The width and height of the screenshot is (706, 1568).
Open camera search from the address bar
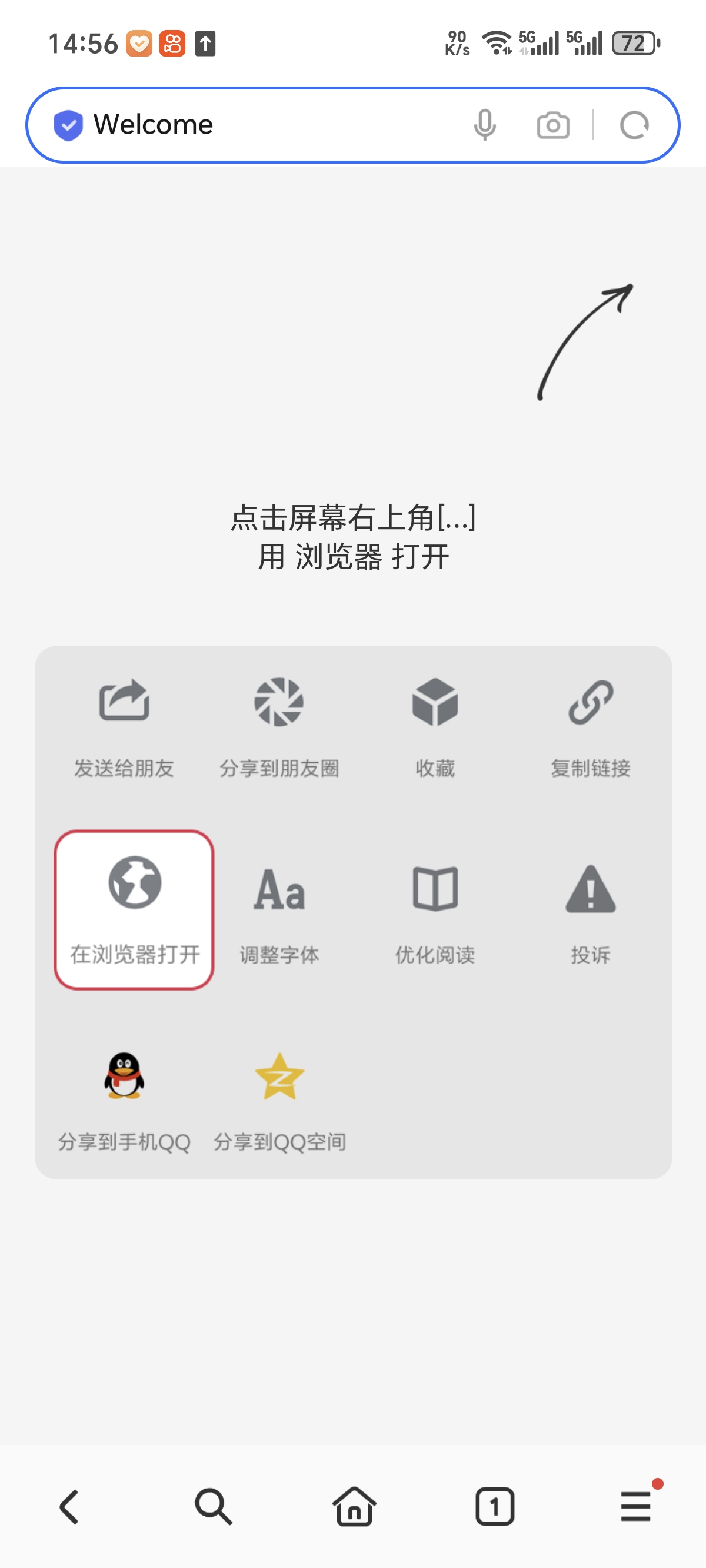click(x=552, y=125)
